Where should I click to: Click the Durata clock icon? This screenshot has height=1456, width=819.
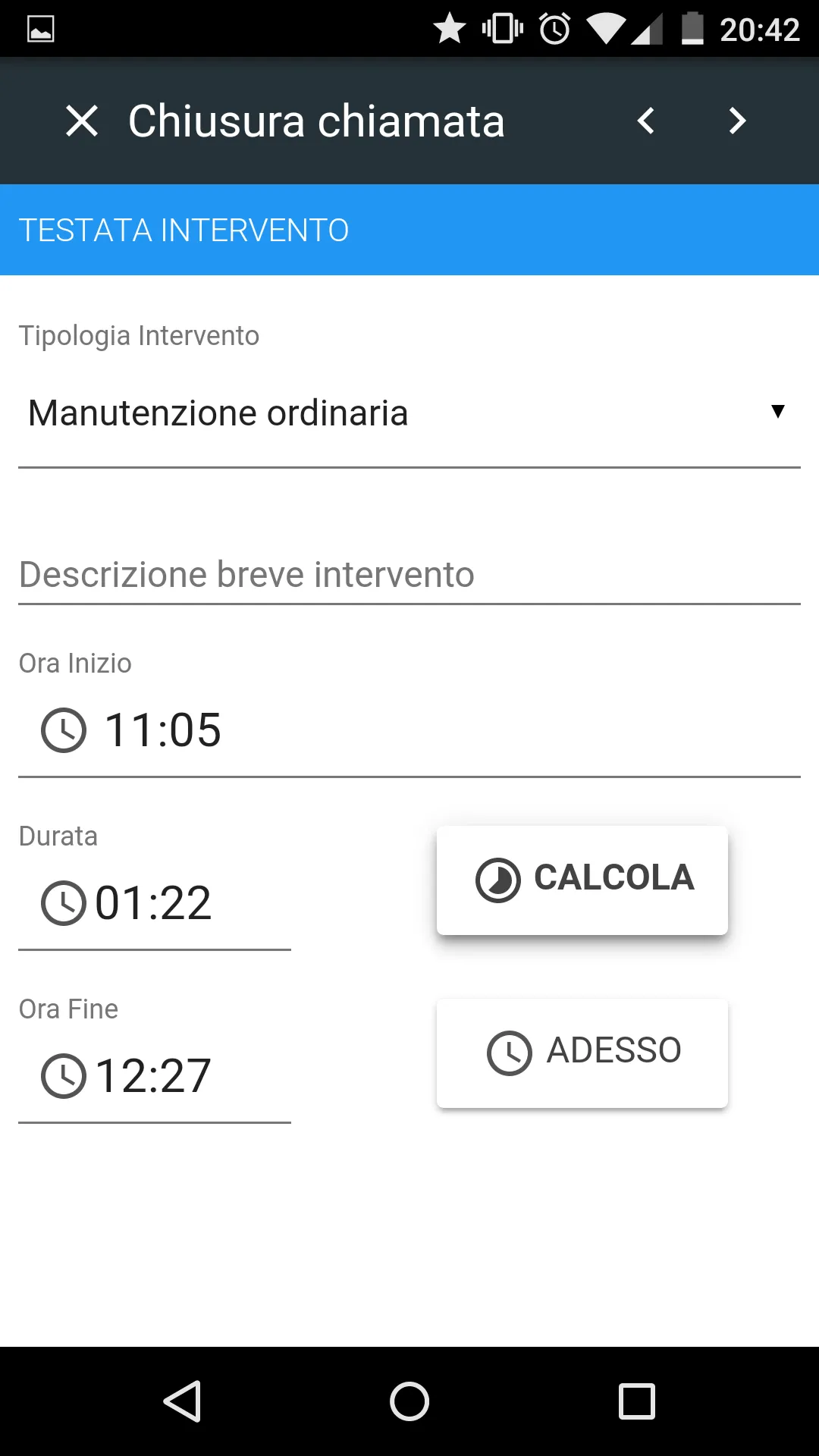(62, 902)
